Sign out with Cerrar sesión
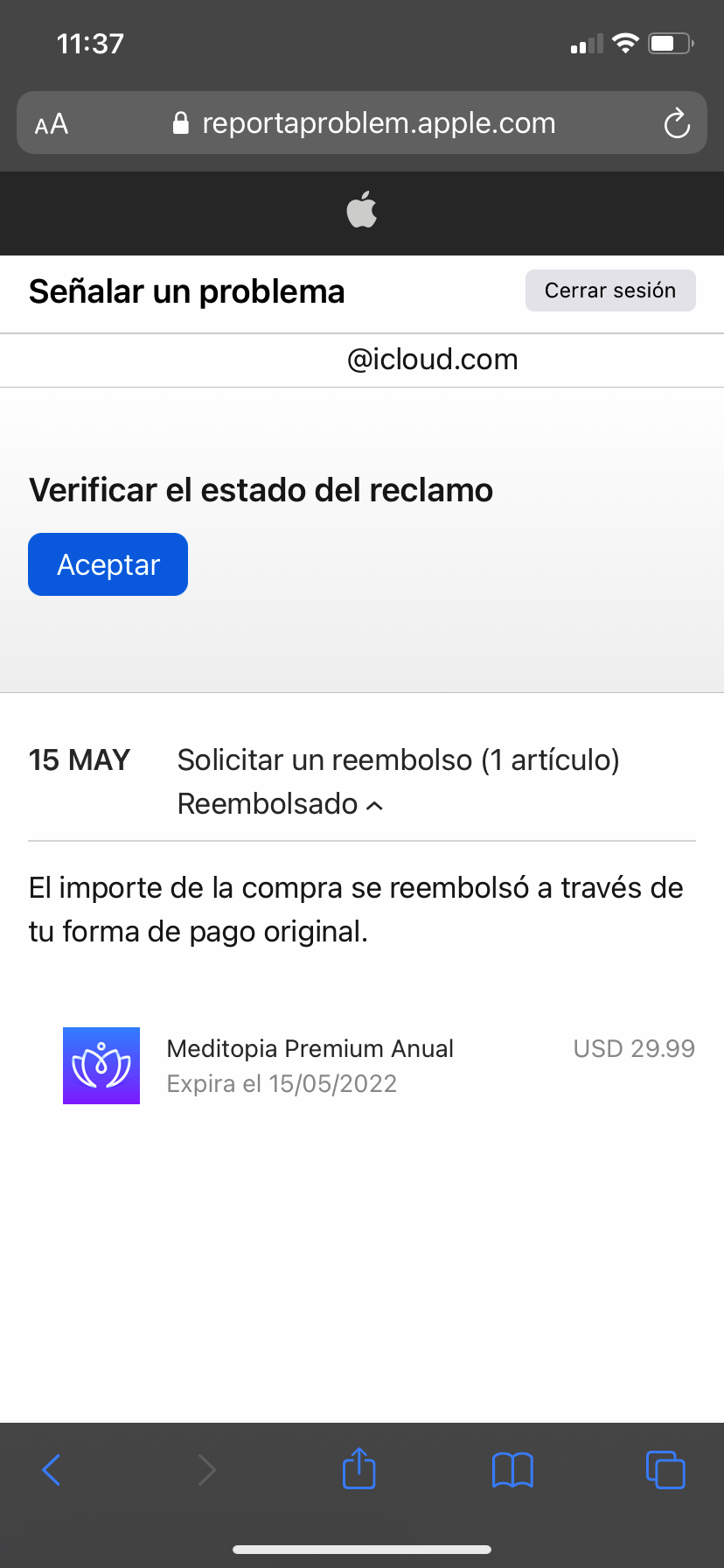The height and width of the screenshot is (1568, 724). pyautogui.click(x=609, y=290)
